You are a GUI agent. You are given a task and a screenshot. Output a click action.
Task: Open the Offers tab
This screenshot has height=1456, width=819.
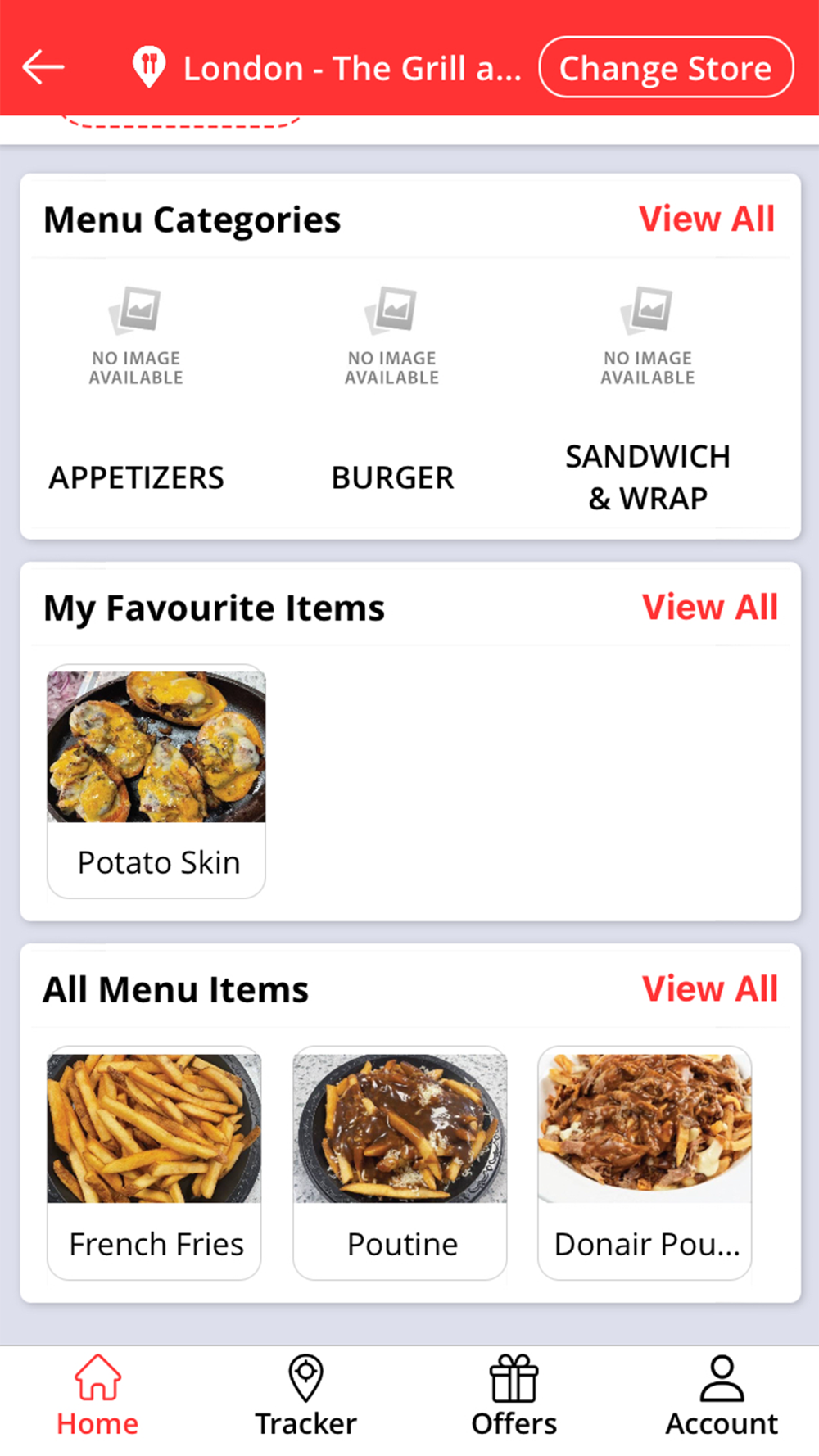click(514, 1397)
